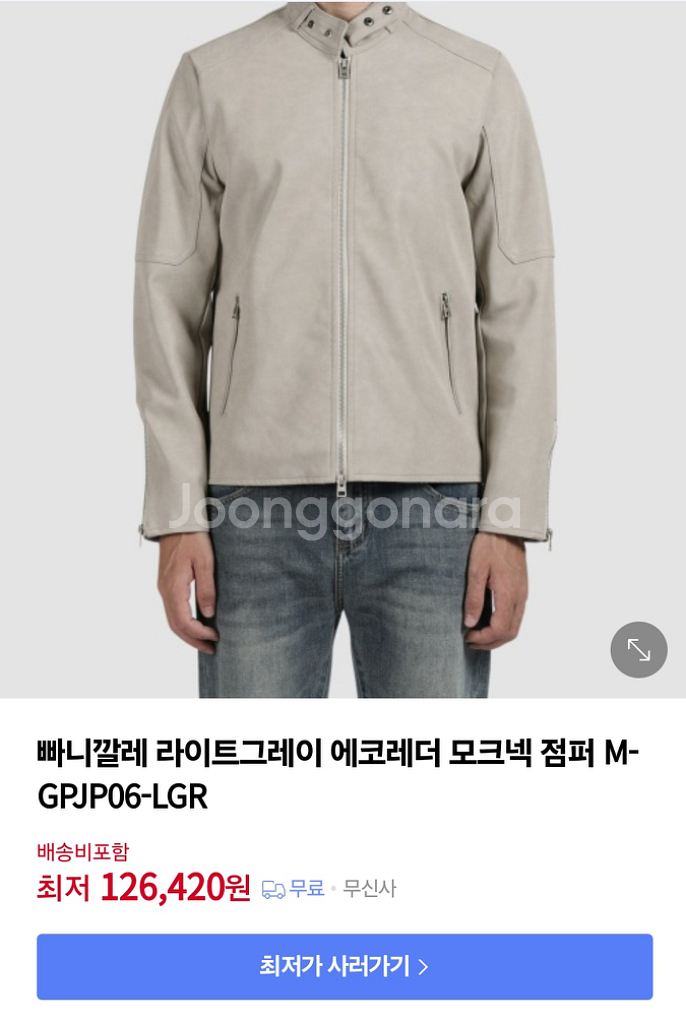Viewport: 686px width, 1024px height.
Task: Tap the 최저가 사러가기 button
Action: [x=344, y=966]
